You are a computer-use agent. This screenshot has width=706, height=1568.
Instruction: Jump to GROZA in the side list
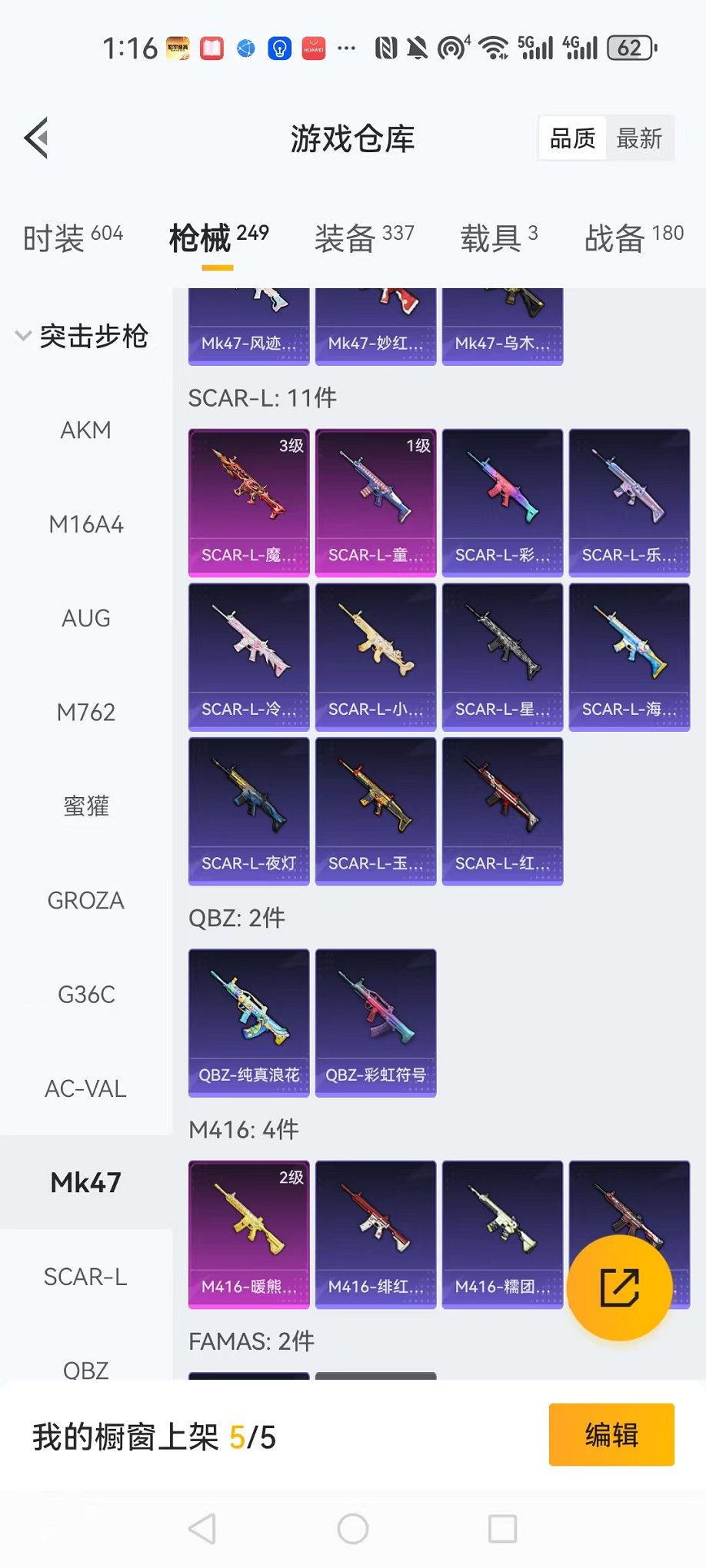point(86,901)
